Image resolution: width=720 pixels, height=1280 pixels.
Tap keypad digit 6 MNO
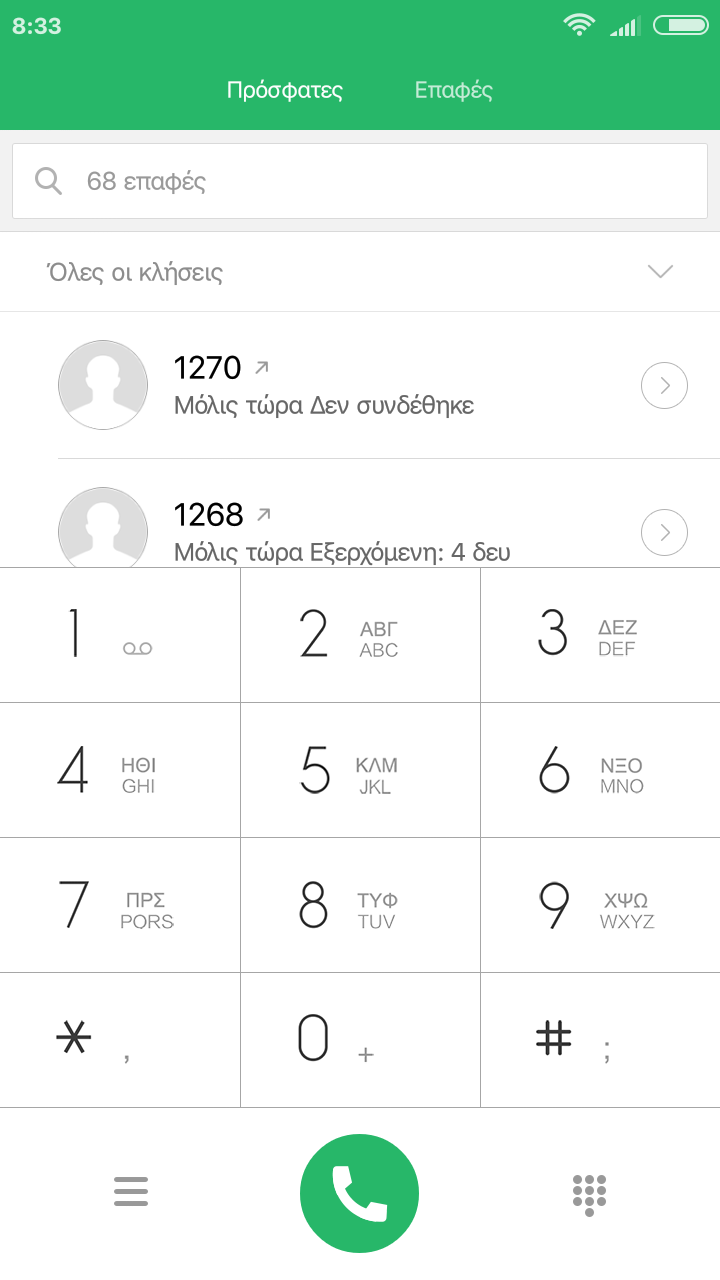(600, 770)
